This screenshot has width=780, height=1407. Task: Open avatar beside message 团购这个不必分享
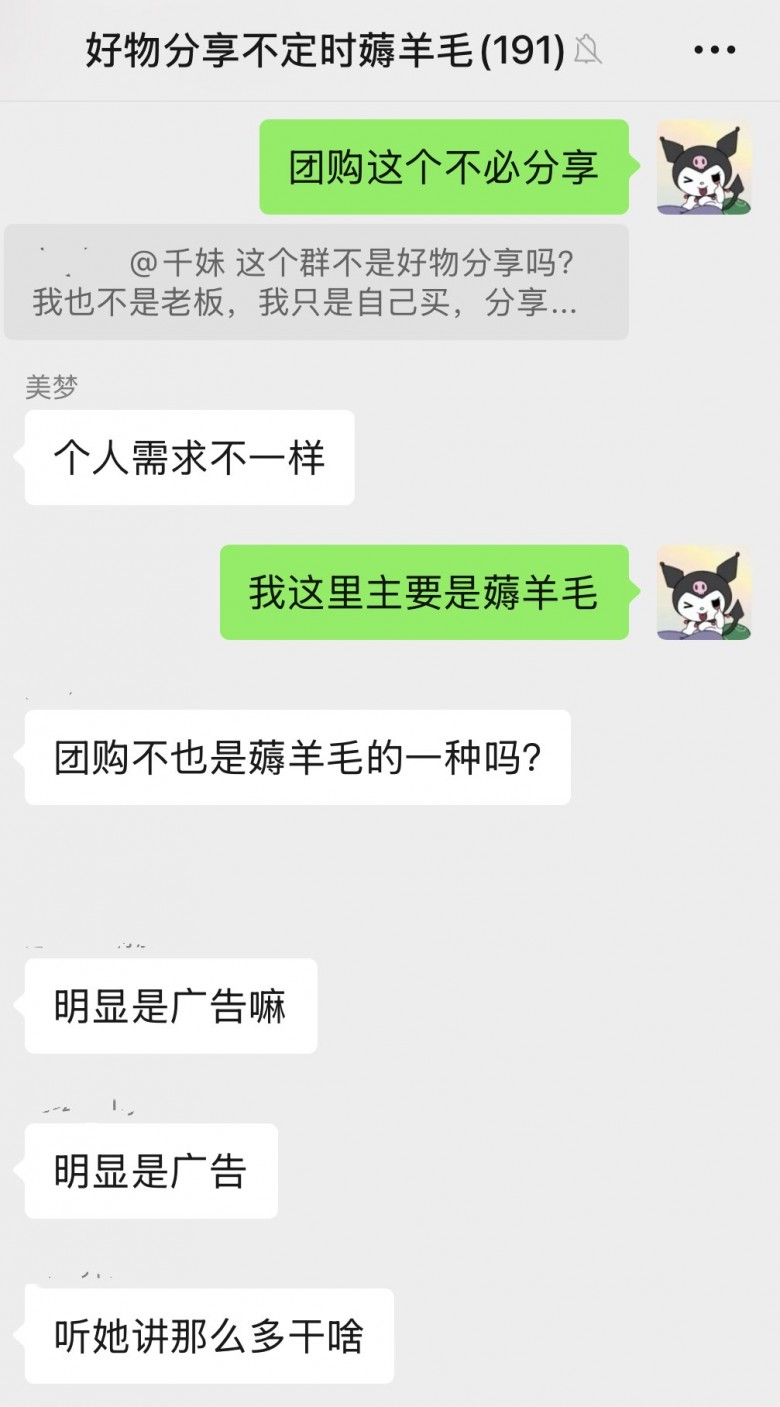tap(704, 167)
